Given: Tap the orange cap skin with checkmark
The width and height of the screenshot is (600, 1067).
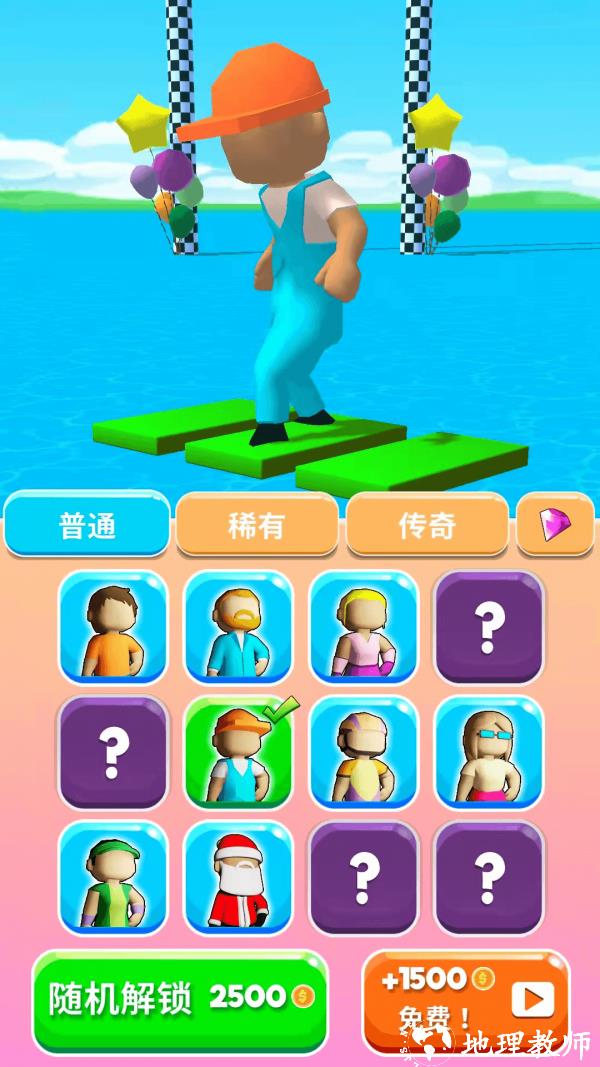Looking at the screenshot, I should 238,753.
